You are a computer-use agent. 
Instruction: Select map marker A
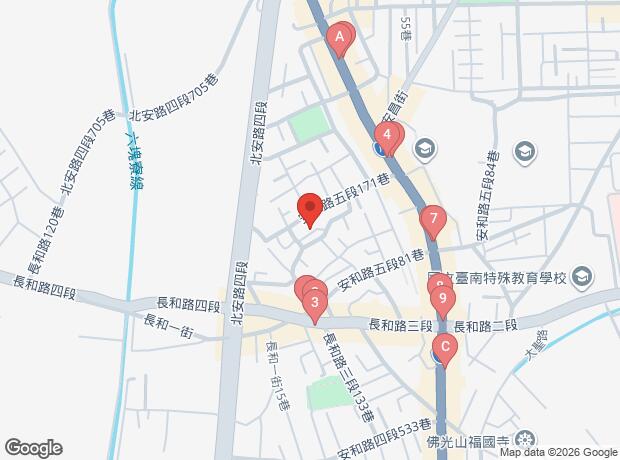click(x=340, y=38)
